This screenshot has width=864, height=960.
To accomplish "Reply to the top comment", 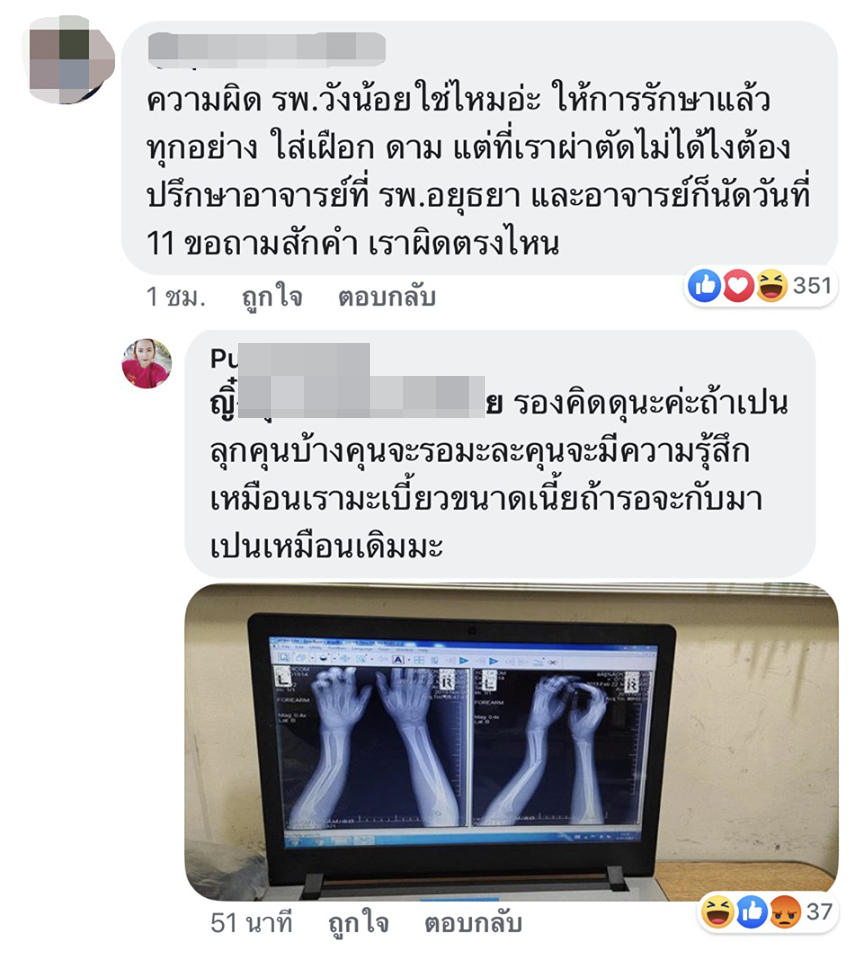I will (x=386, y=297).
